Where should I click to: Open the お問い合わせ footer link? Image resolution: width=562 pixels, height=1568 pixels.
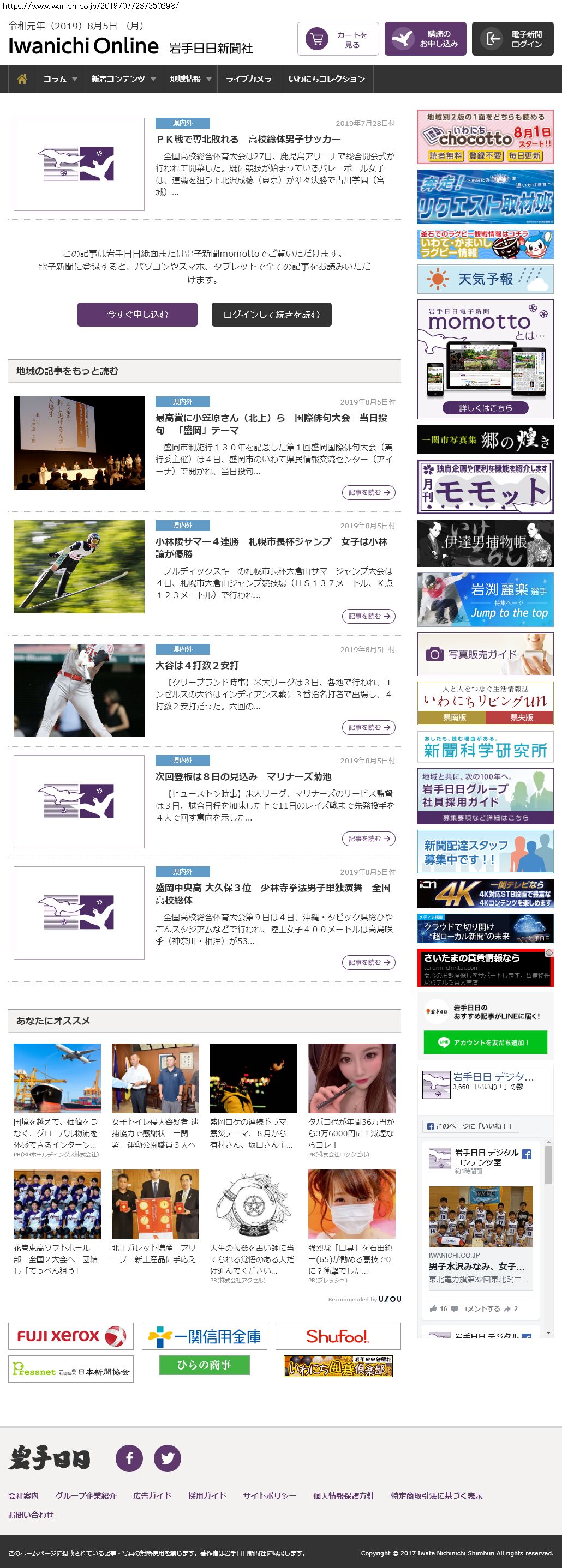pyautogui.click(x=31, y=1515)
